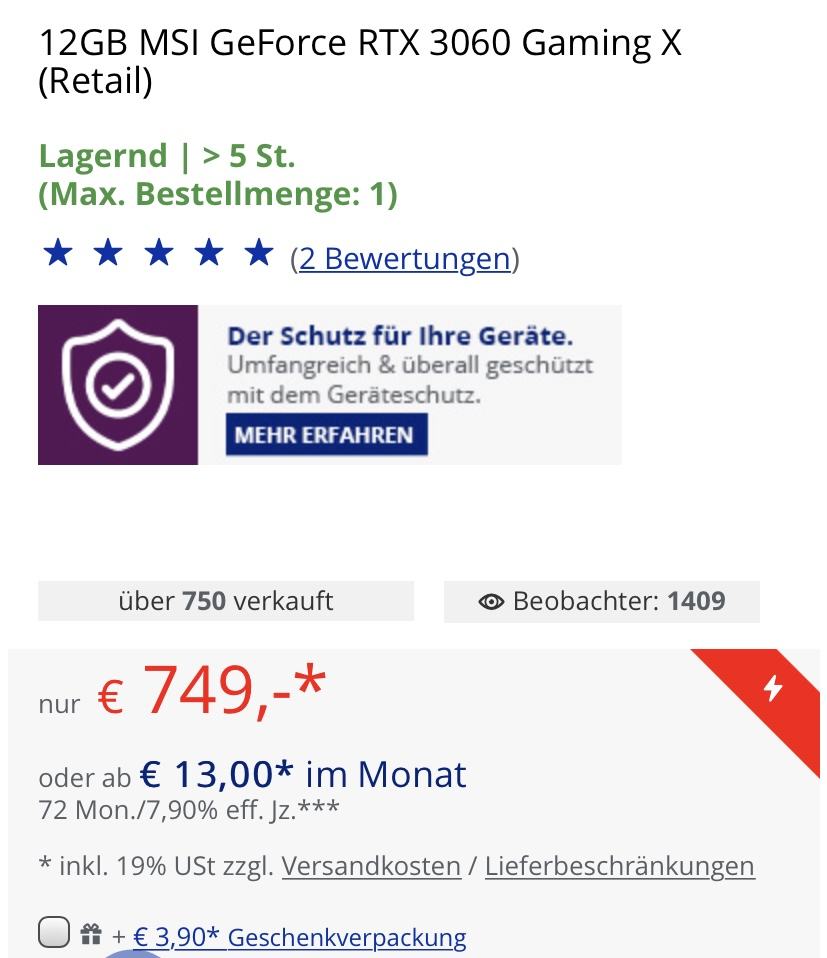Open the Versandkosten link
Viewport: 827px width, 958px height.
point(371,865)
